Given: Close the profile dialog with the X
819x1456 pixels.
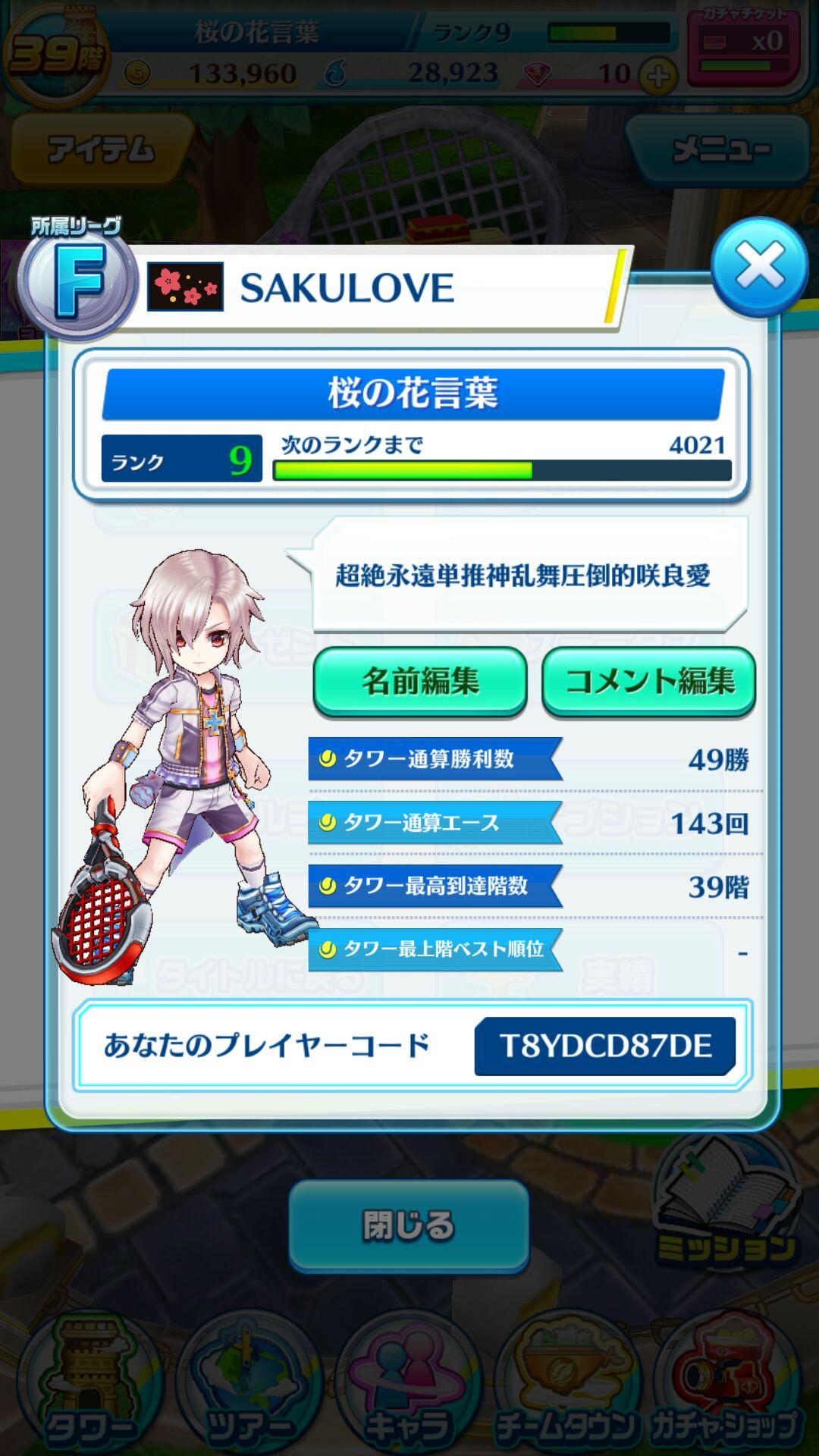Looking at the screenshot, I should click(x=759, y=267).
